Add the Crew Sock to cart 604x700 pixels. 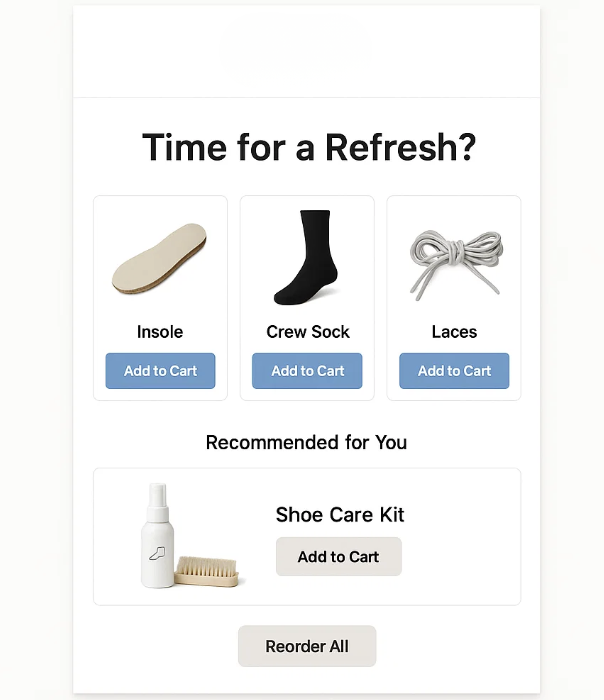coord(307,371)
